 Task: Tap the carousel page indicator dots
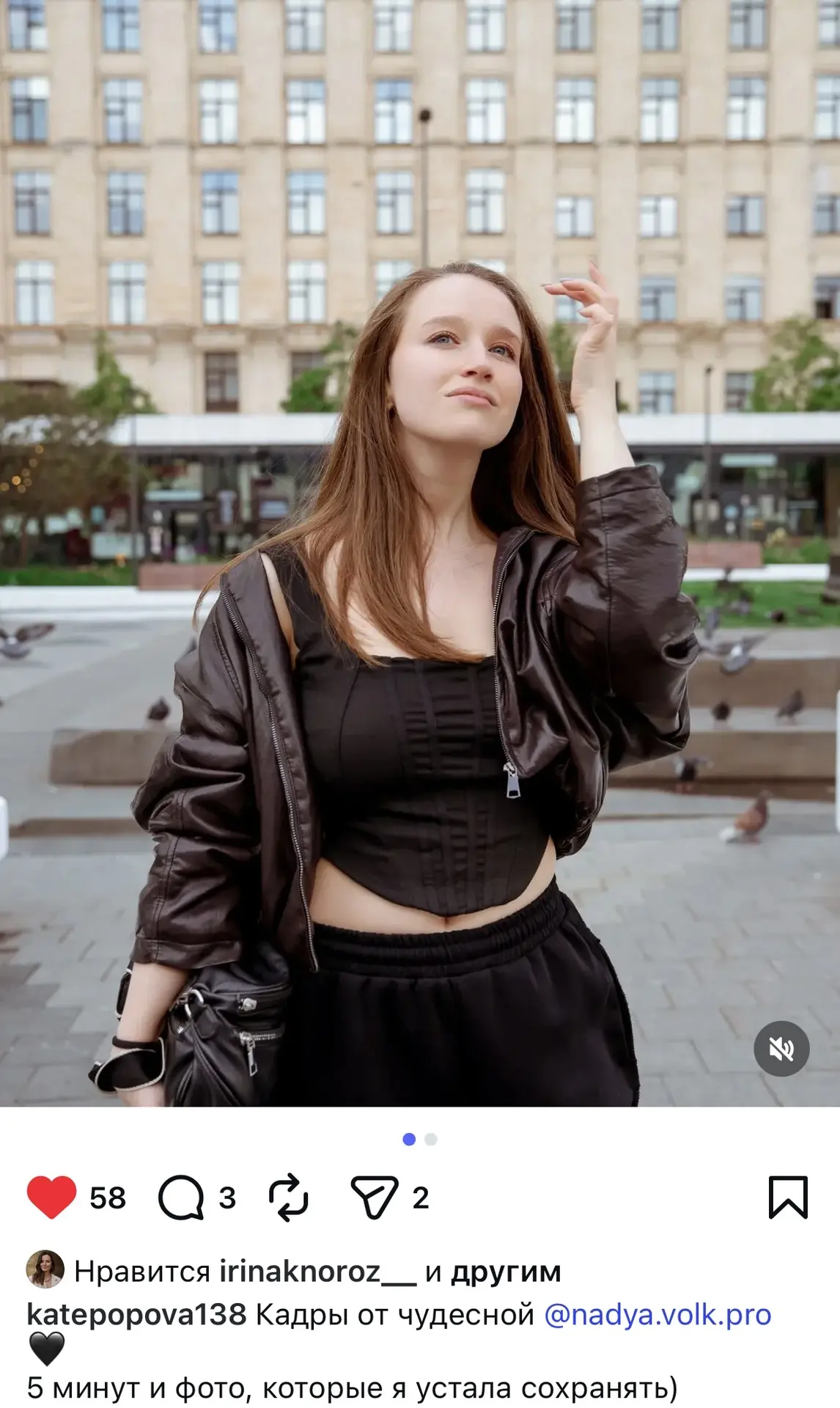pyautogui.click(x=420, y=1139)
